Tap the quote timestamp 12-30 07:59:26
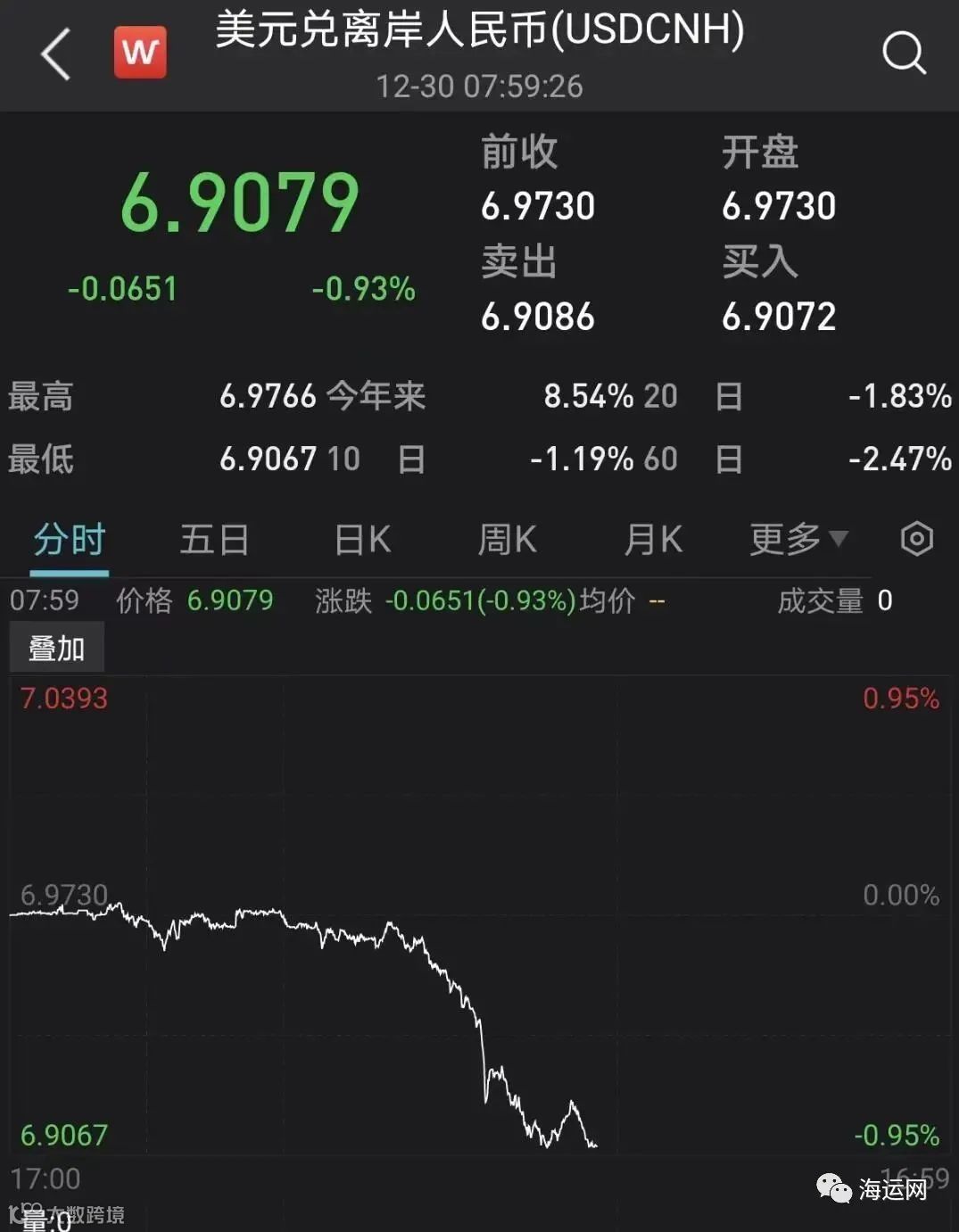 pos(480,87)
